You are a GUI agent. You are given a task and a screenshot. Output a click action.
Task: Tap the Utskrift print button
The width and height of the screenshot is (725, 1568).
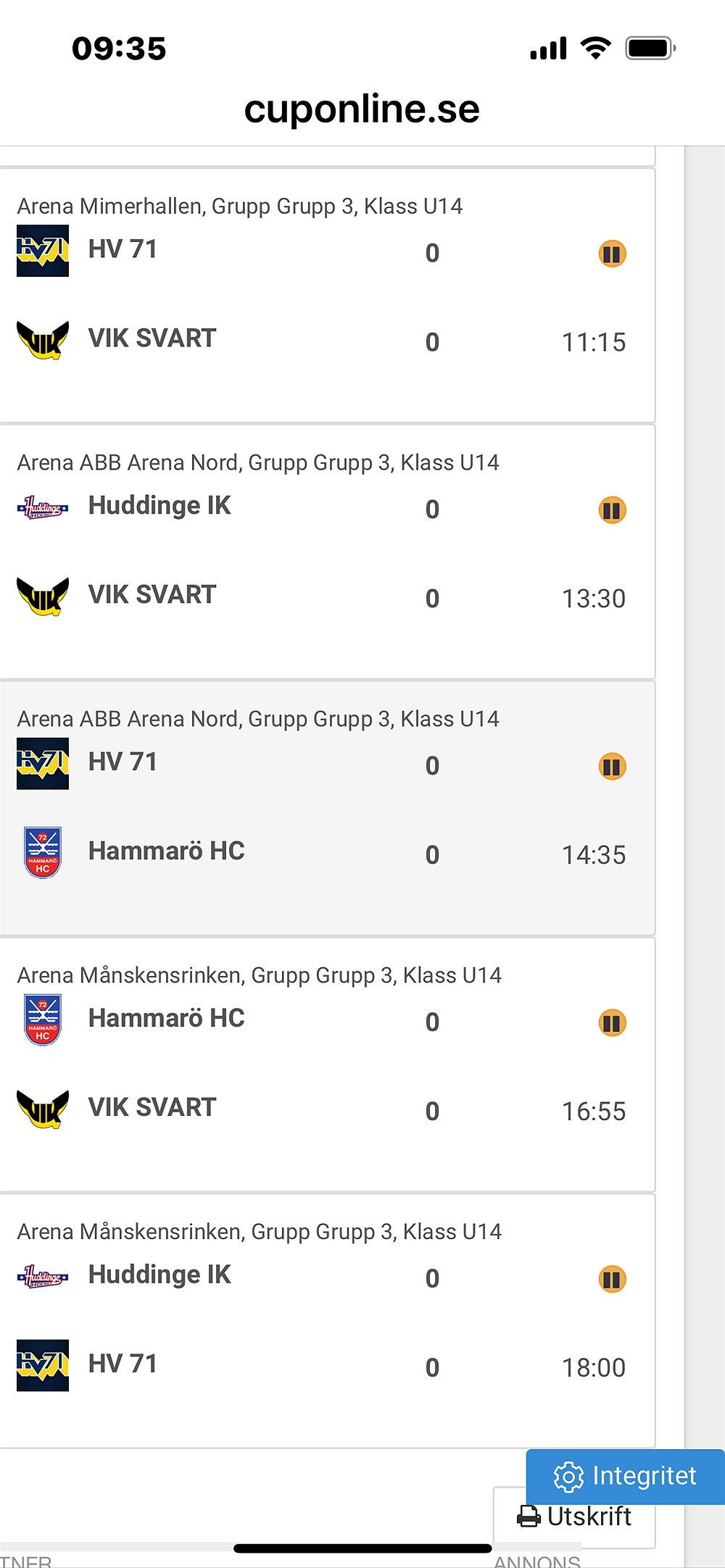point(574,1517)
